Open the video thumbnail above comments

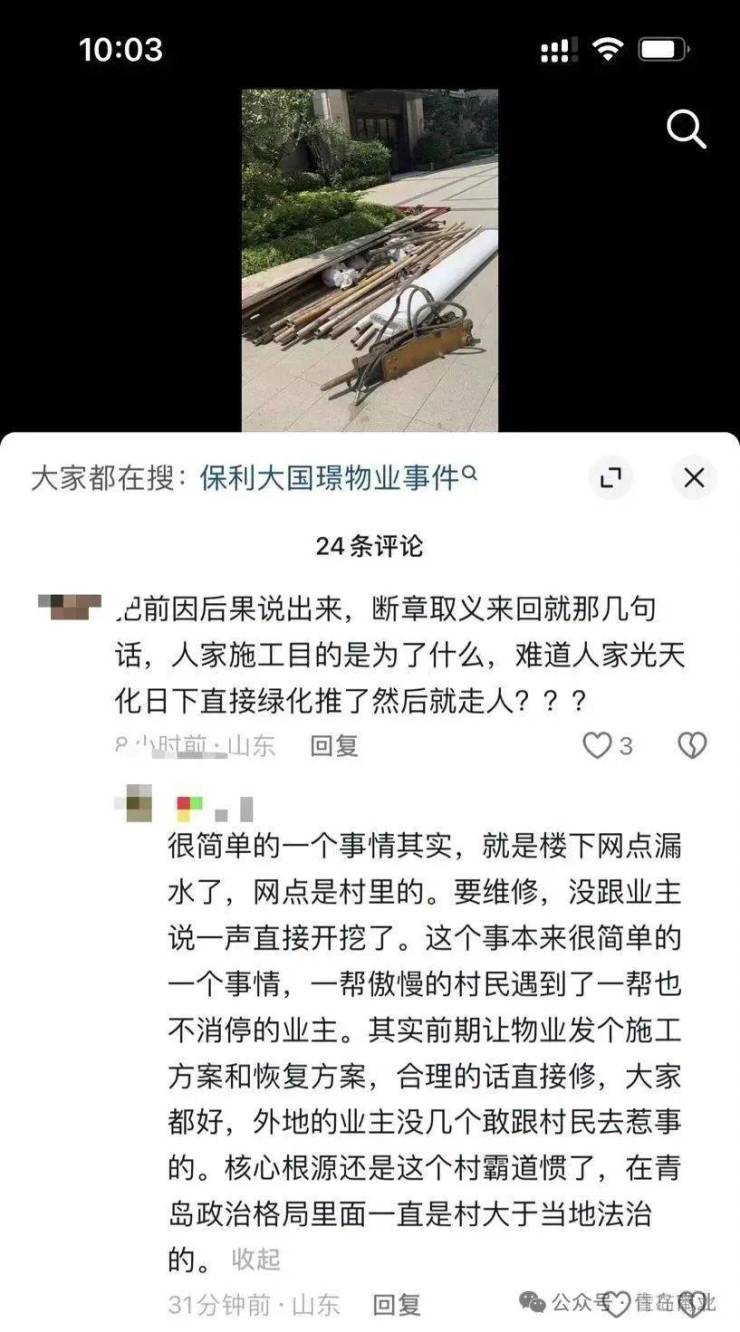coord(369,260)
